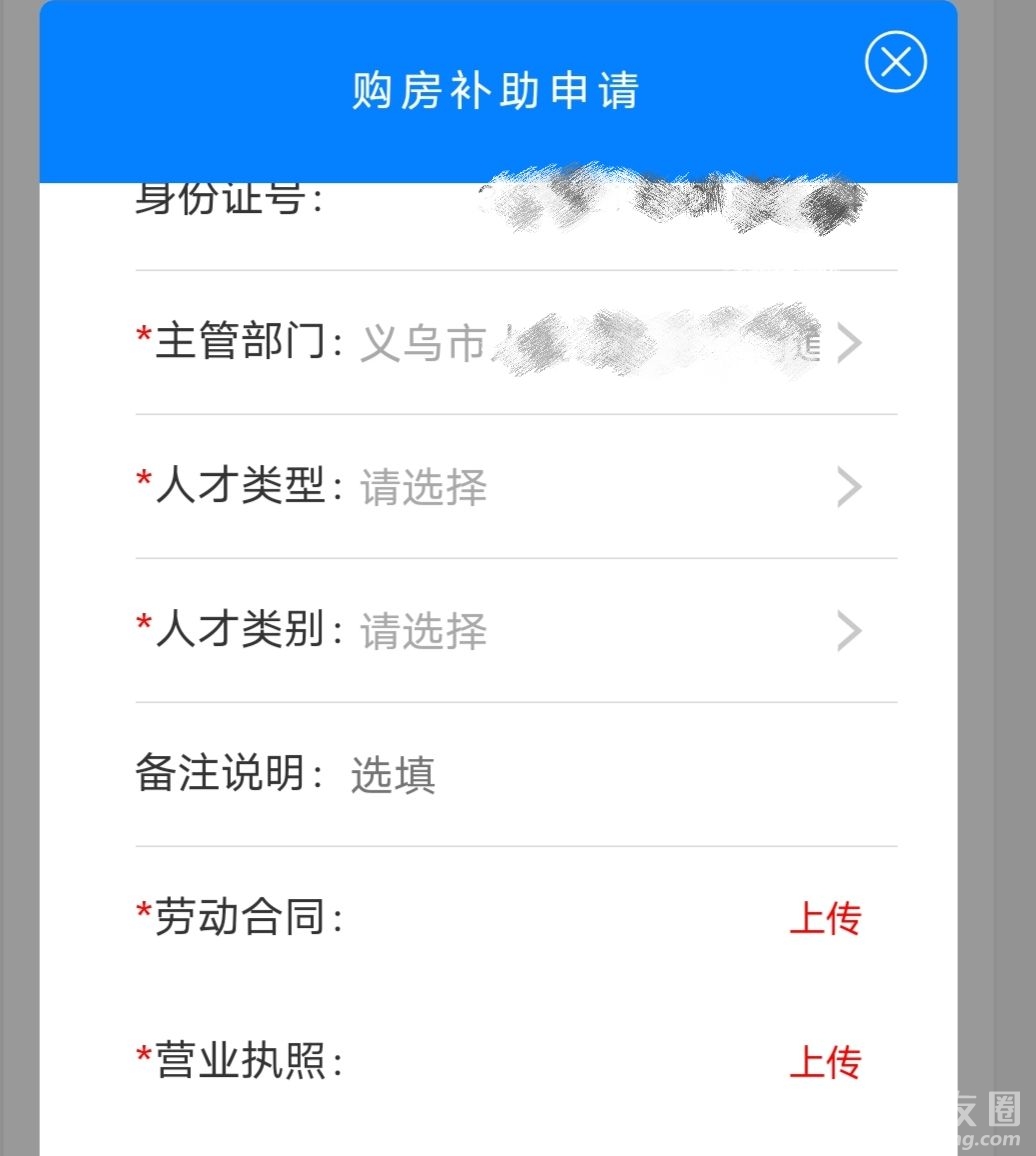This screenshot has height=1156, width=1036.
Task: Upload the 营业执照 file
Action: [x=825, y=1063]
